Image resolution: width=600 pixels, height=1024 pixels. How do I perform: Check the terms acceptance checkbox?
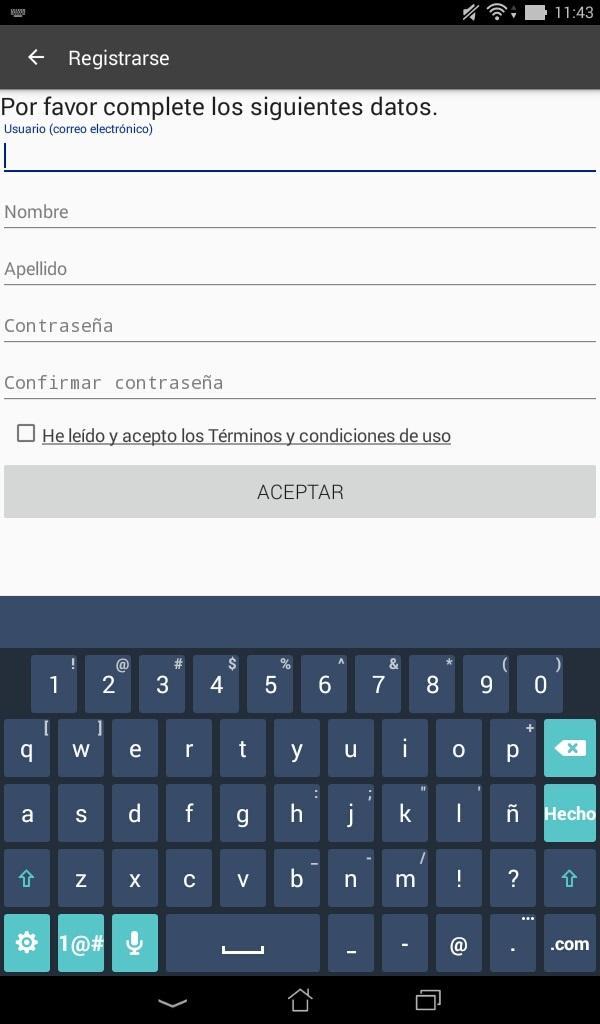point(26,433)
